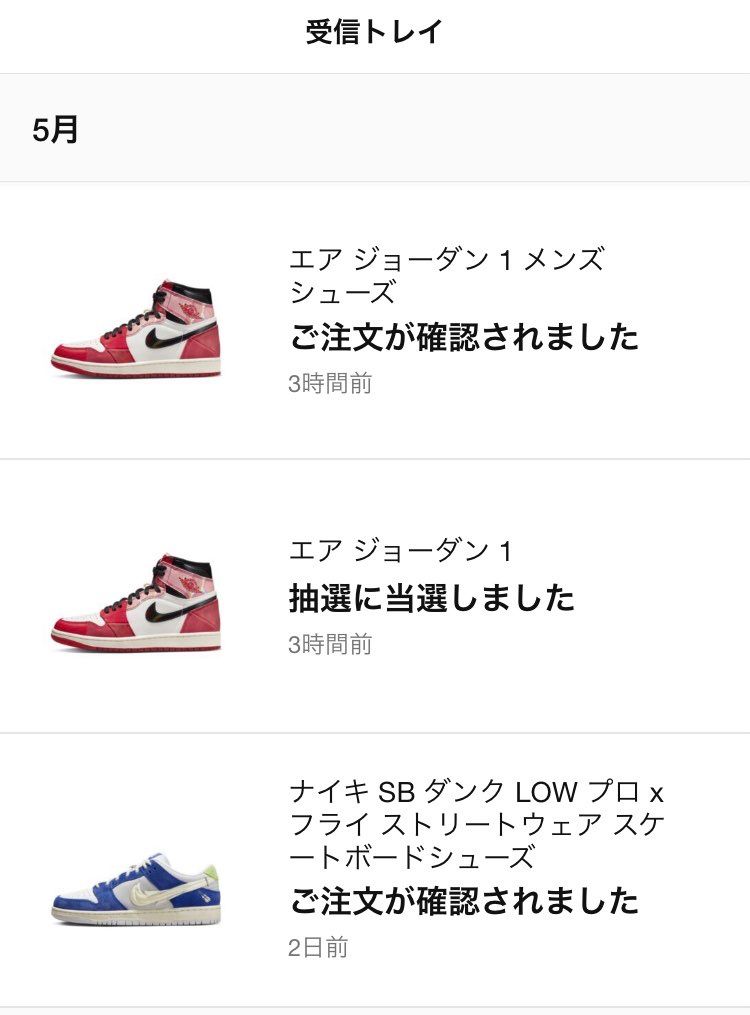Open the second 3時間前 timestamped notification
Viewport: 750px width, 1015px height.
[375, 590]
